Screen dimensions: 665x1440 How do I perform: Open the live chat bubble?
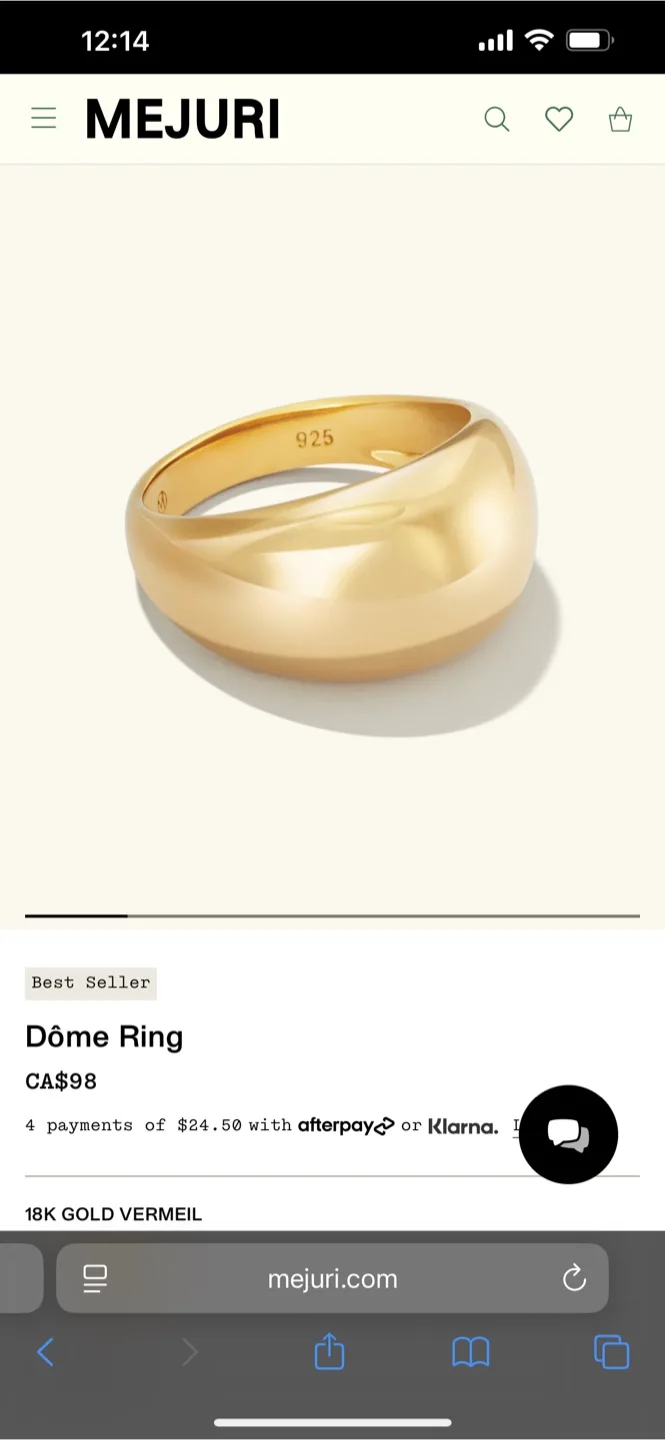coord(568,1134)
